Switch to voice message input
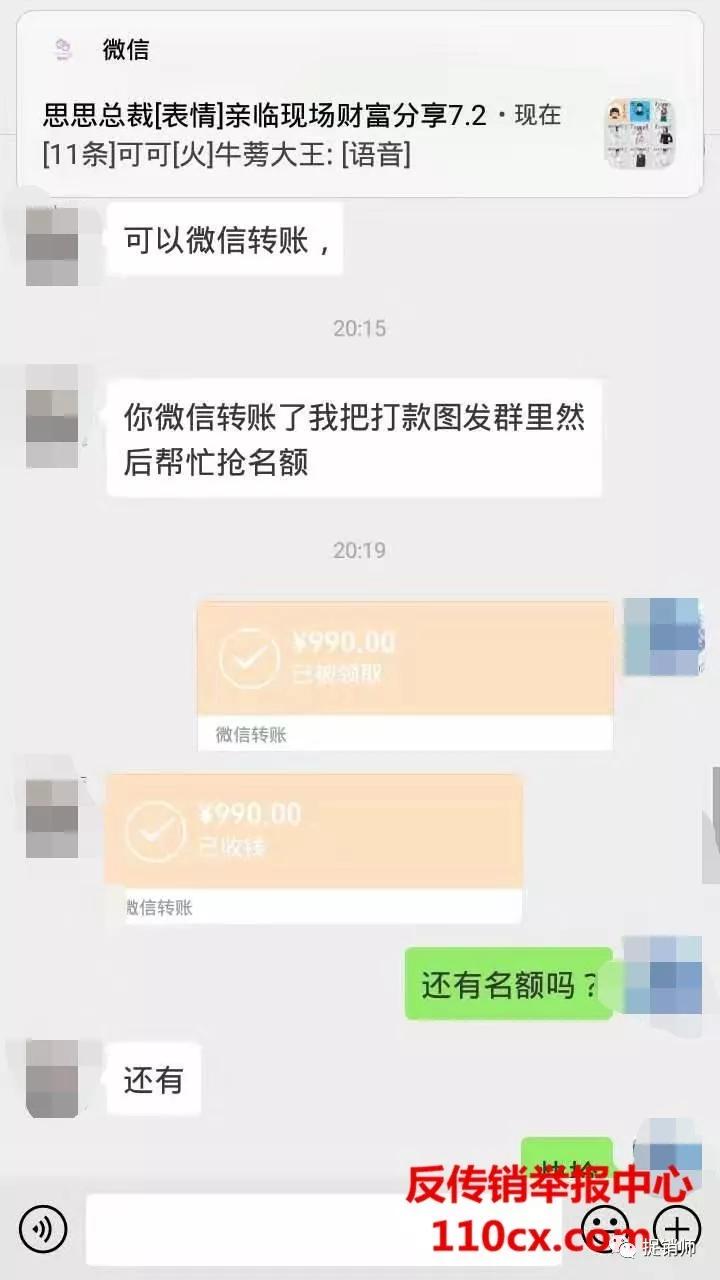 (42, 1227)
